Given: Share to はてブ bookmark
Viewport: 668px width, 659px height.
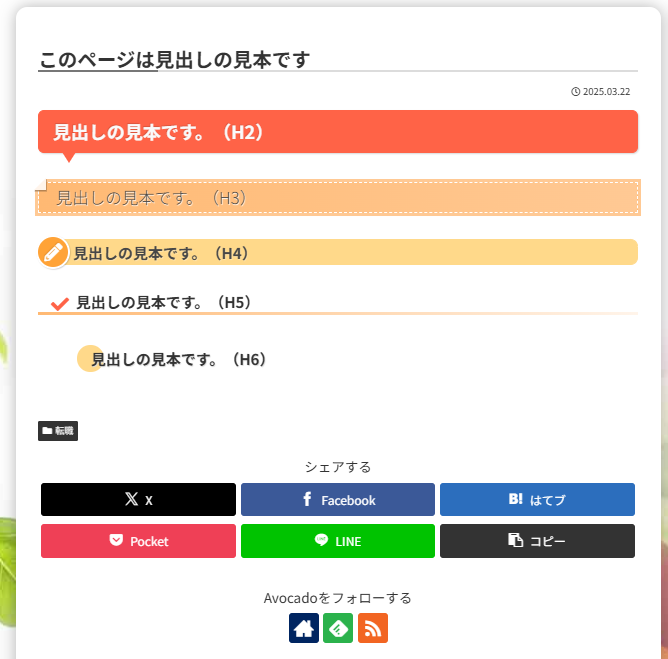Looking at the screenshot, I should point(537,500).
